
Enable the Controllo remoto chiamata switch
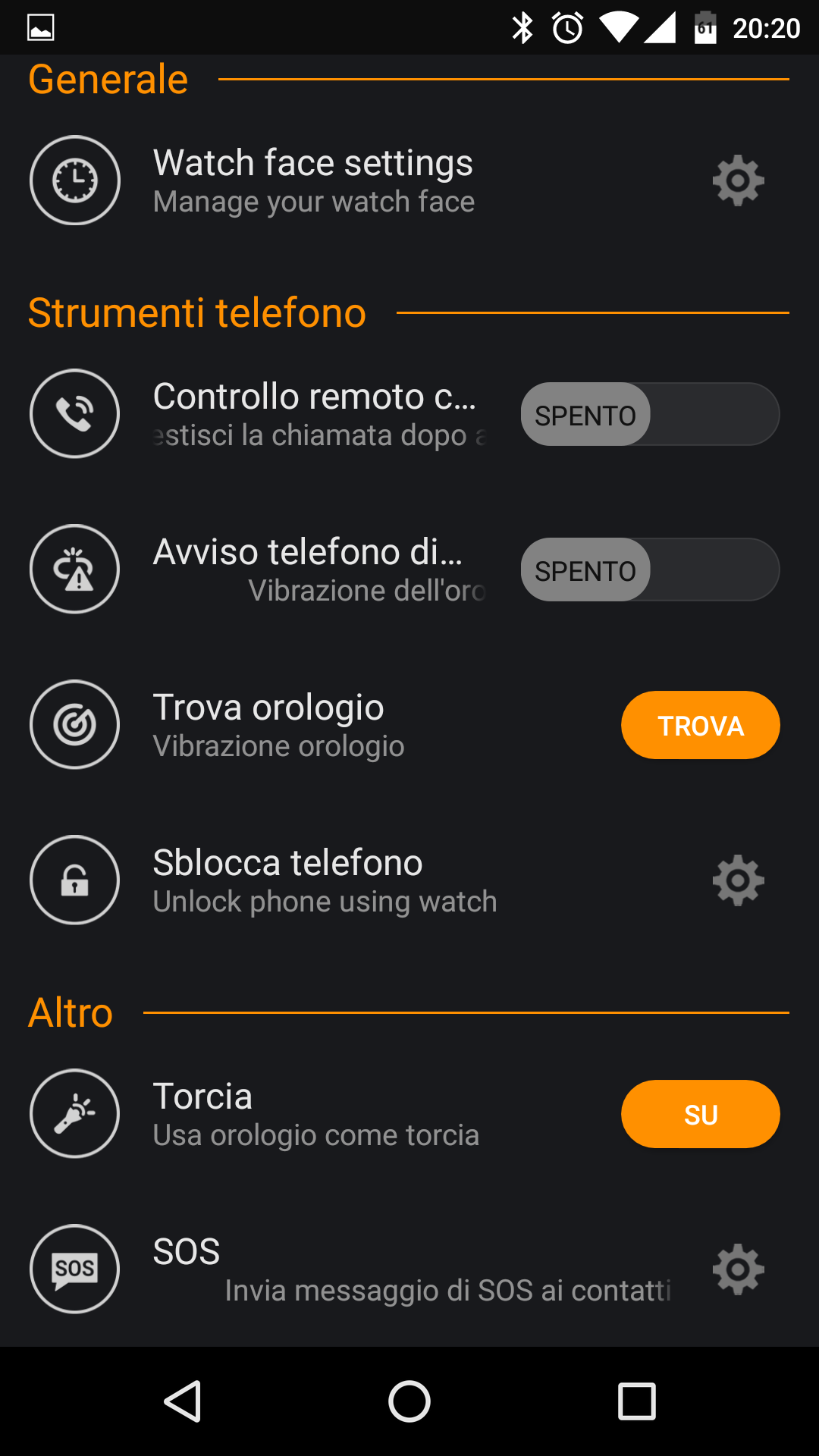[x=650, y=414]
